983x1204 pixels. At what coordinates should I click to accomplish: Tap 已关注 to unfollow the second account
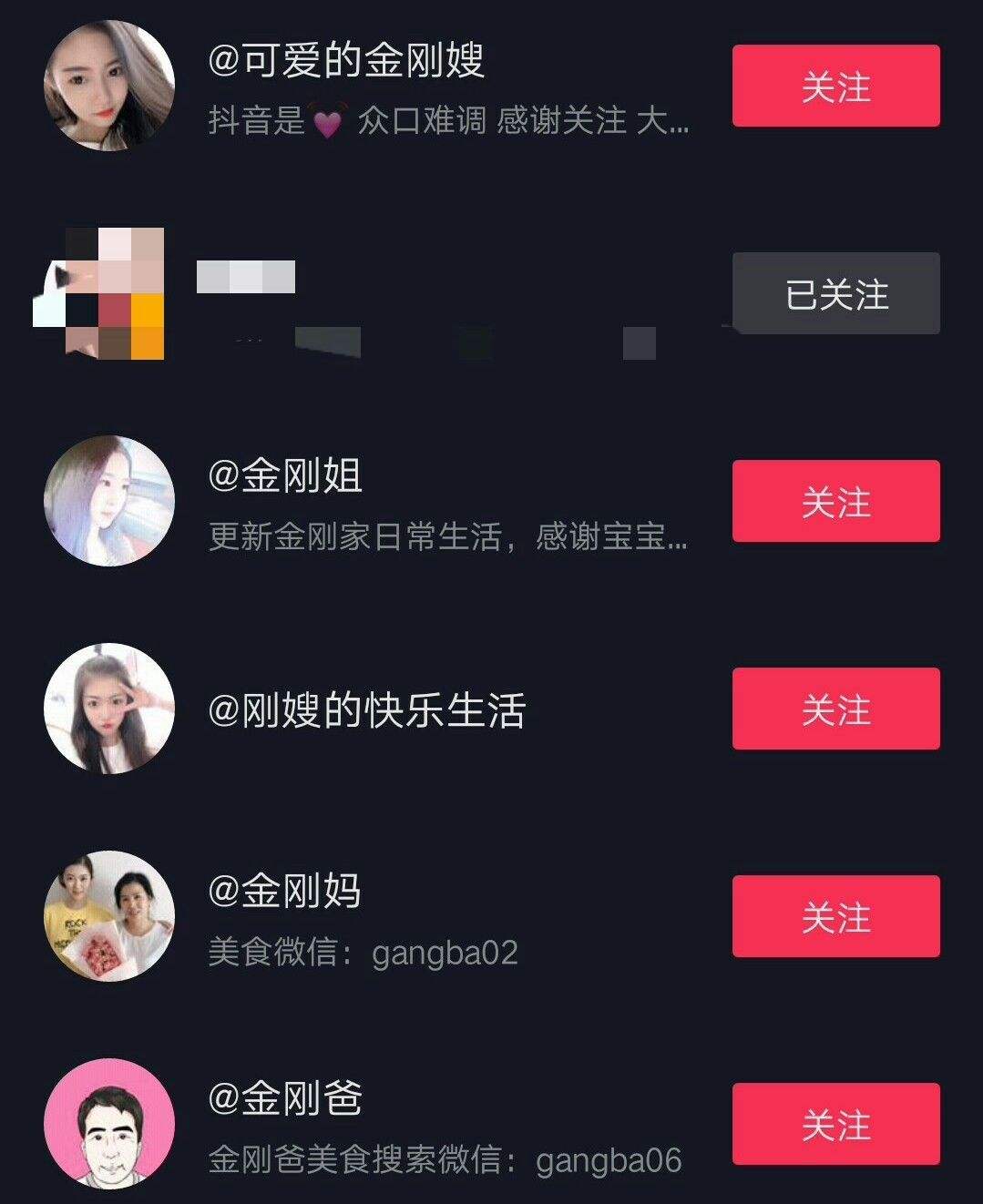click(x=835, y=293)
